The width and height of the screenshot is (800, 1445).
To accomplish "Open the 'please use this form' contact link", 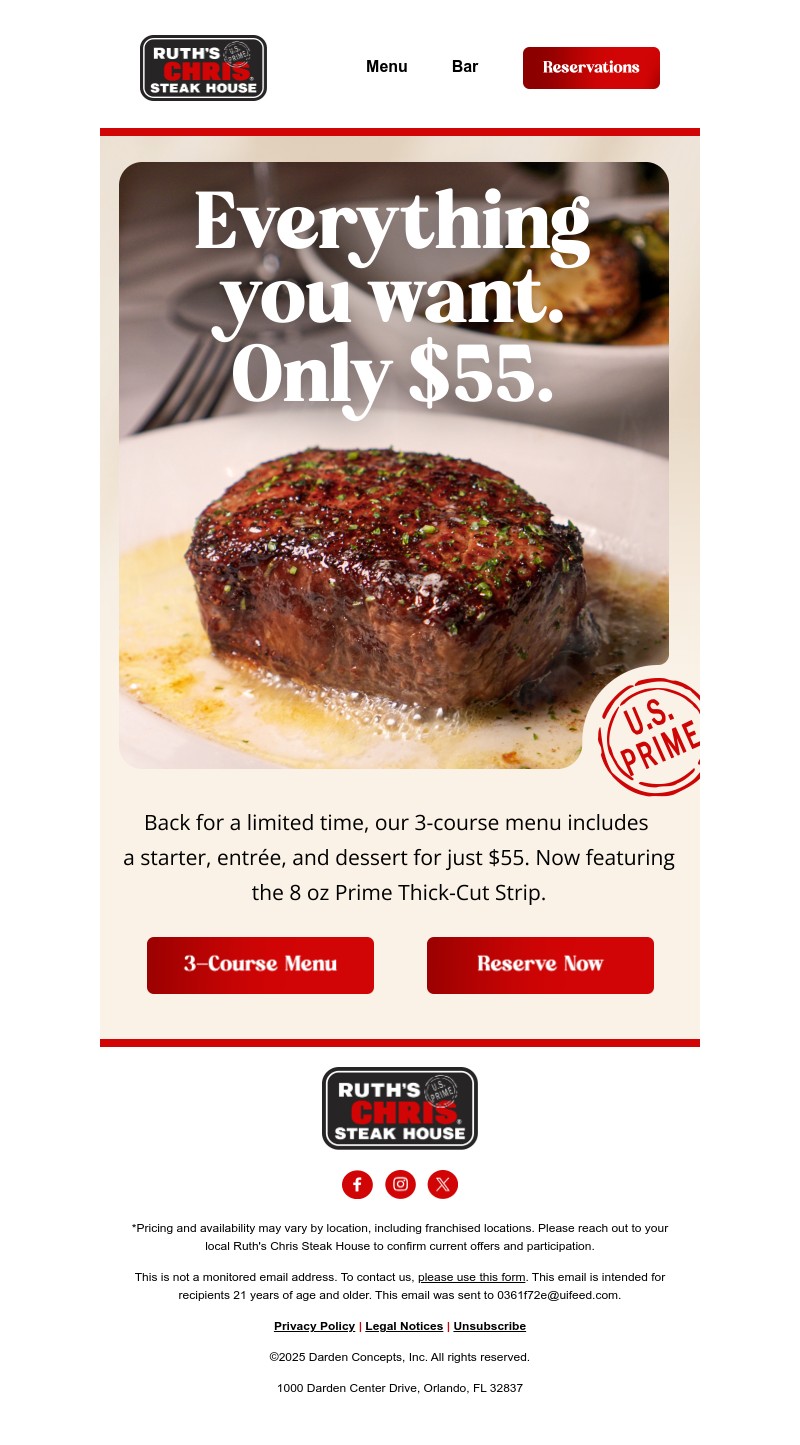I will point(472,1277).
